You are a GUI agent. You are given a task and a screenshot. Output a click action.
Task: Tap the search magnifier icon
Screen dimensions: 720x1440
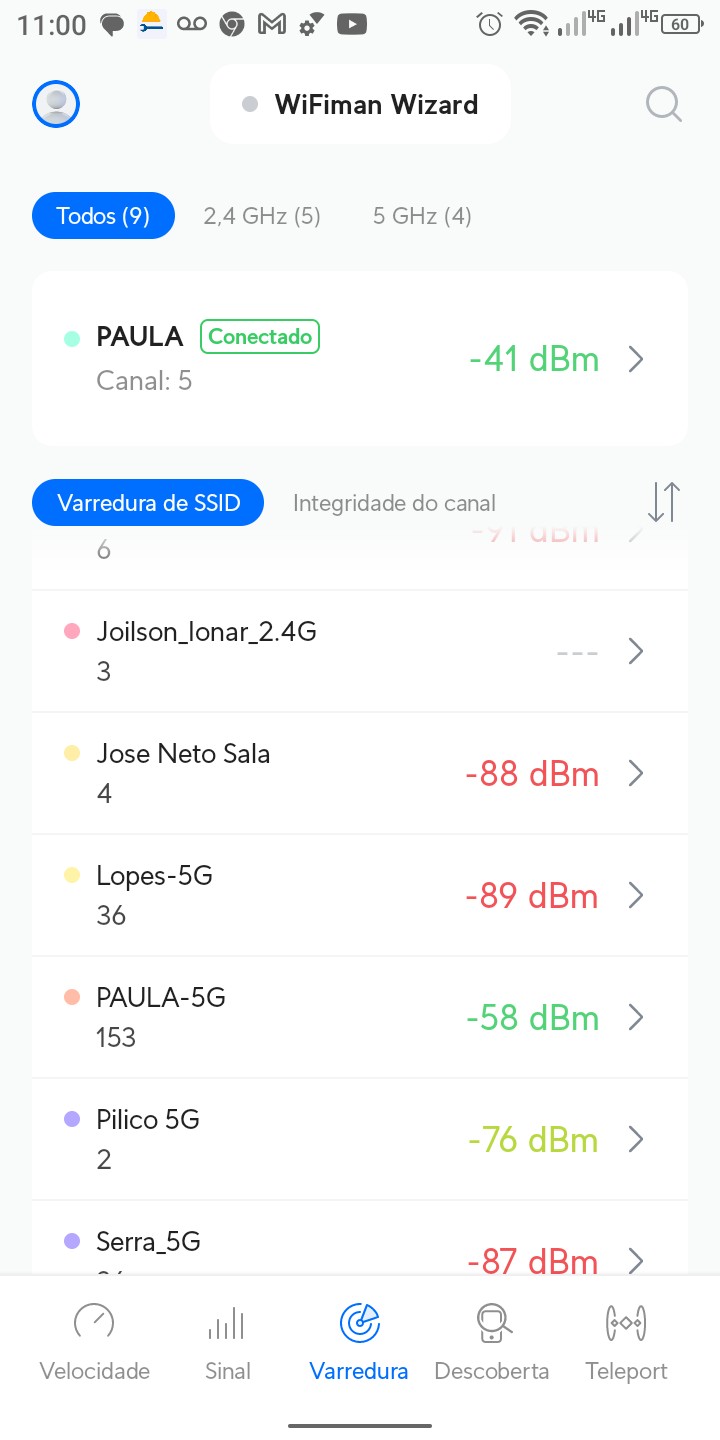[x=663, y=104]
